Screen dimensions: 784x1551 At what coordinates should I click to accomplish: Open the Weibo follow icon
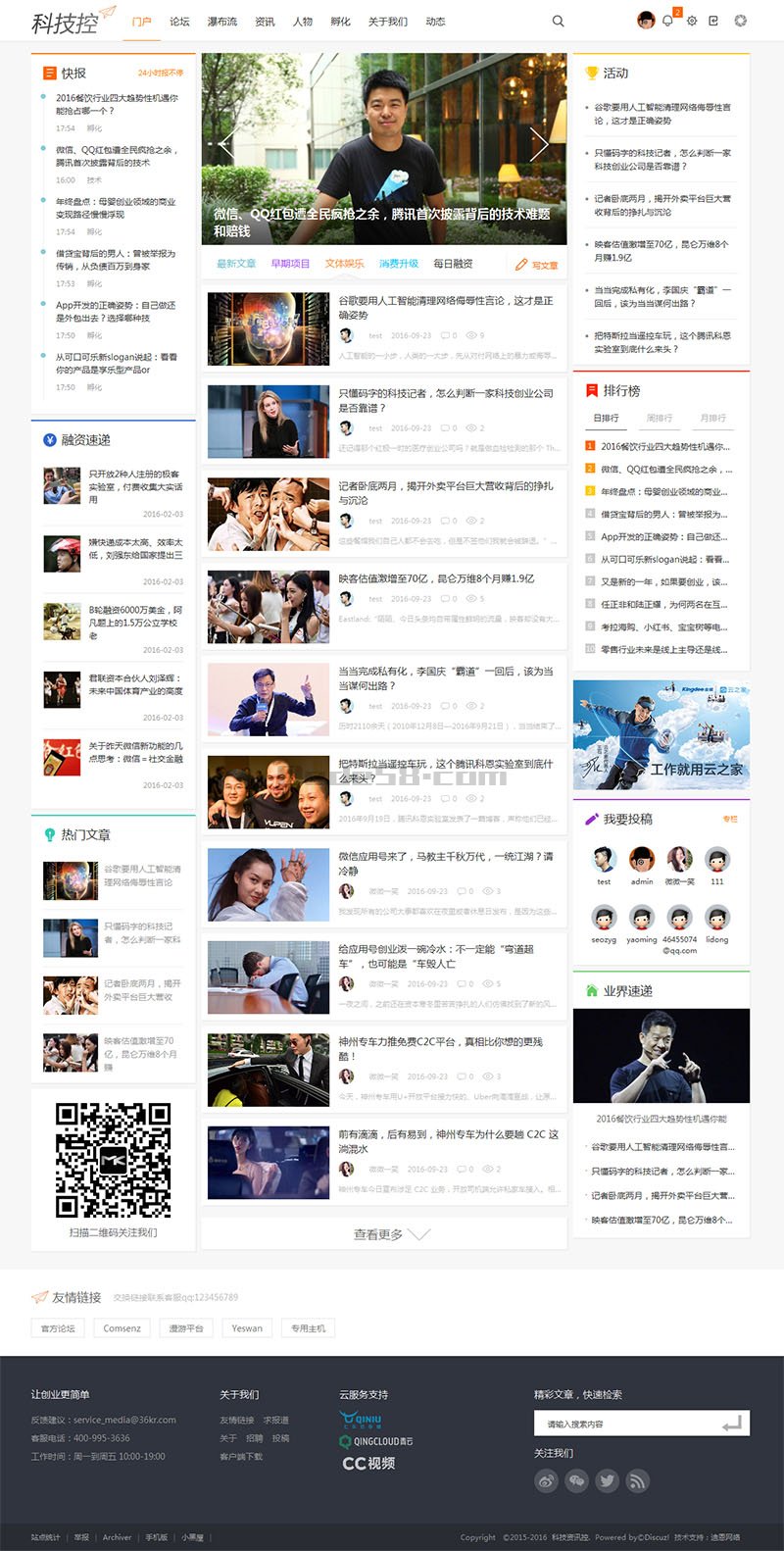[x=546, y=1480]
